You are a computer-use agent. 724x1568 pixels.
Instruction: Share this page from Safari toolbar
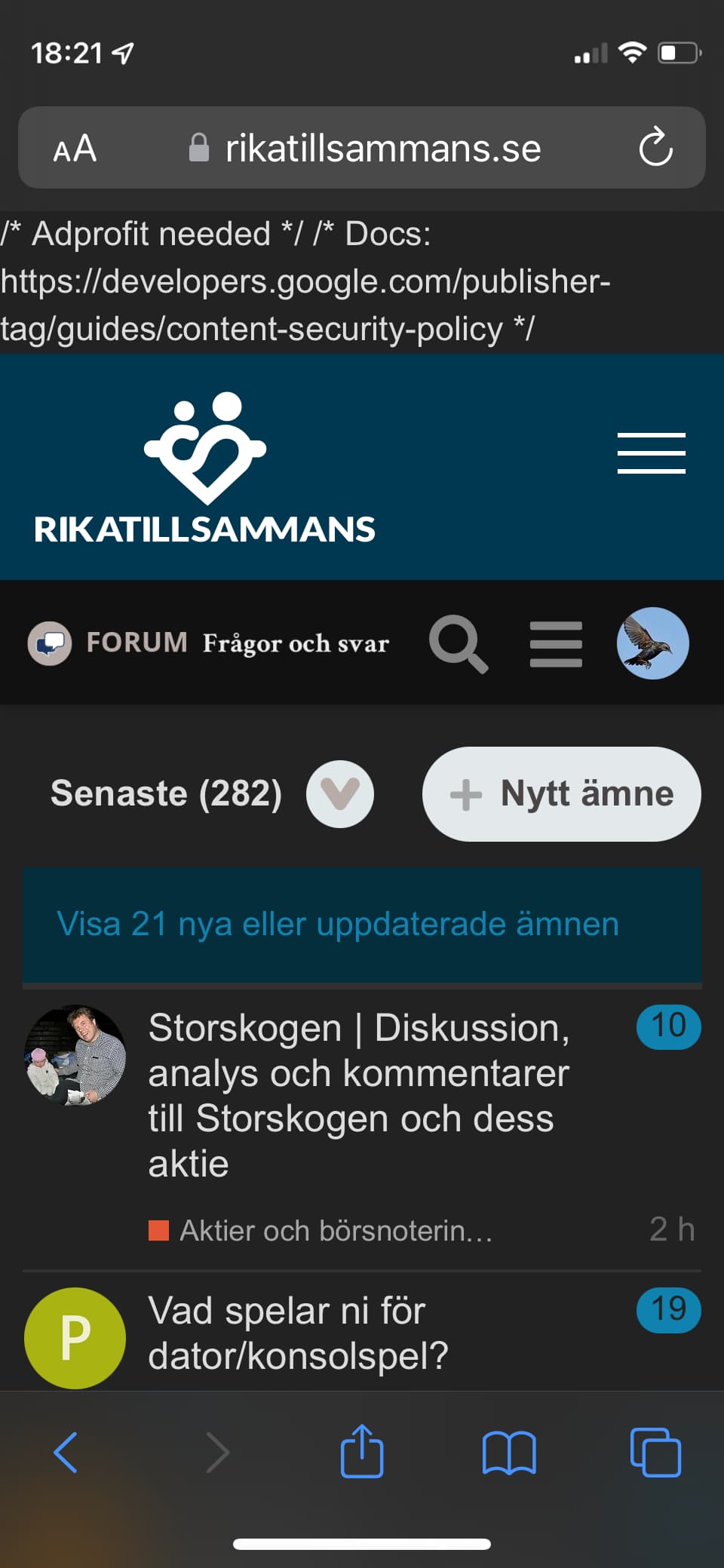click(x=362, y=1450)
